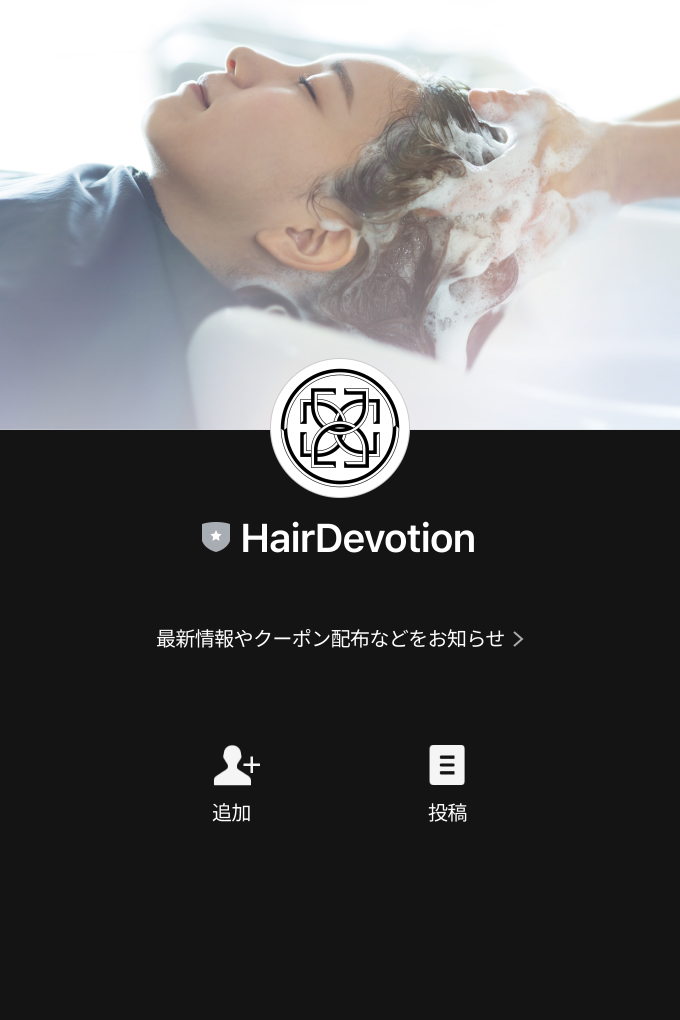Open the posts page (投稿)

click(x=447, y=782)
